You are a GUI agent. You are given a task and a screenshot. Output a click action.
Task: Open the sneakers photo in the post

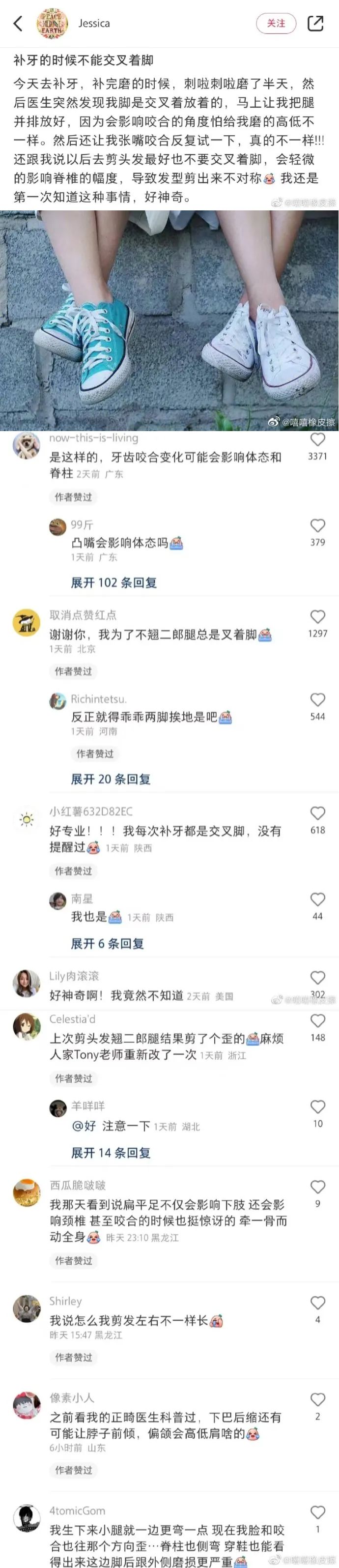169,320
